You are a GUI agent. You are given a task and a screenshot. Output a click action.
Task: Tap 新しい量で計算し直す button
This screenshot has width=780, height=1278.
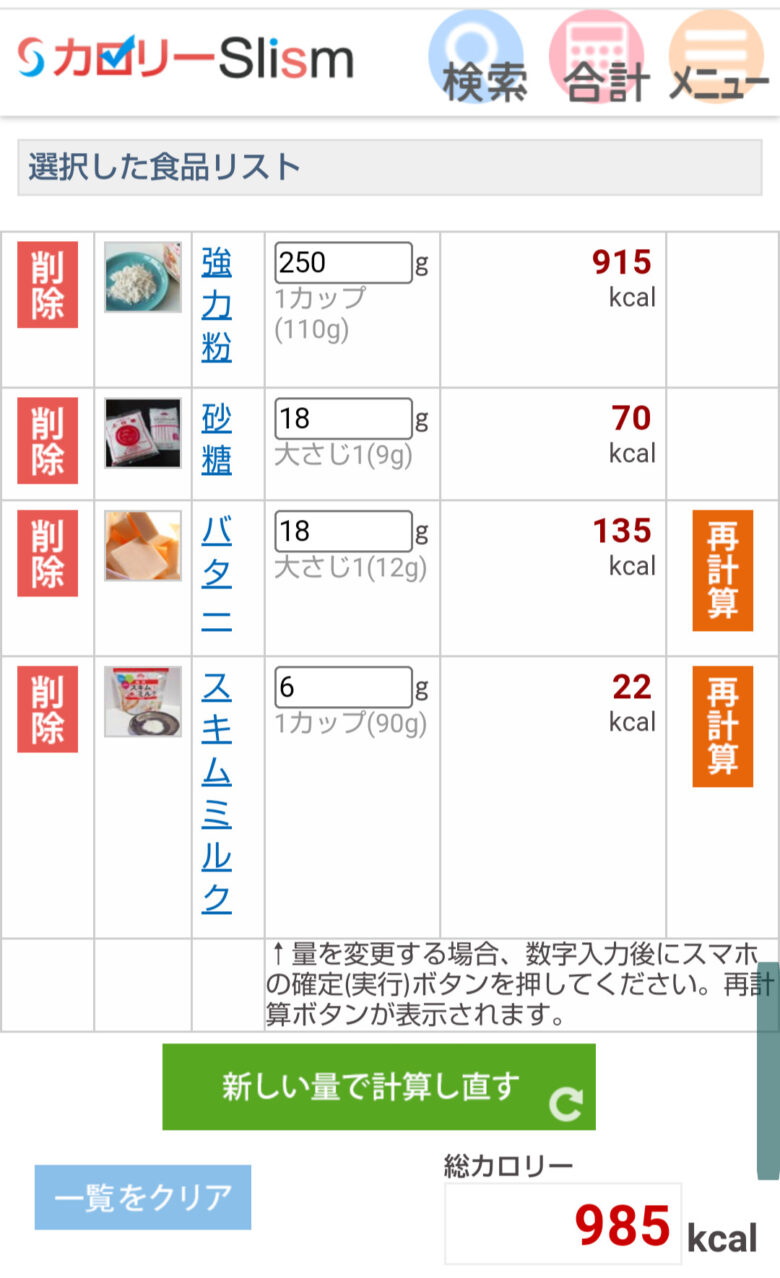[379, 1087]
